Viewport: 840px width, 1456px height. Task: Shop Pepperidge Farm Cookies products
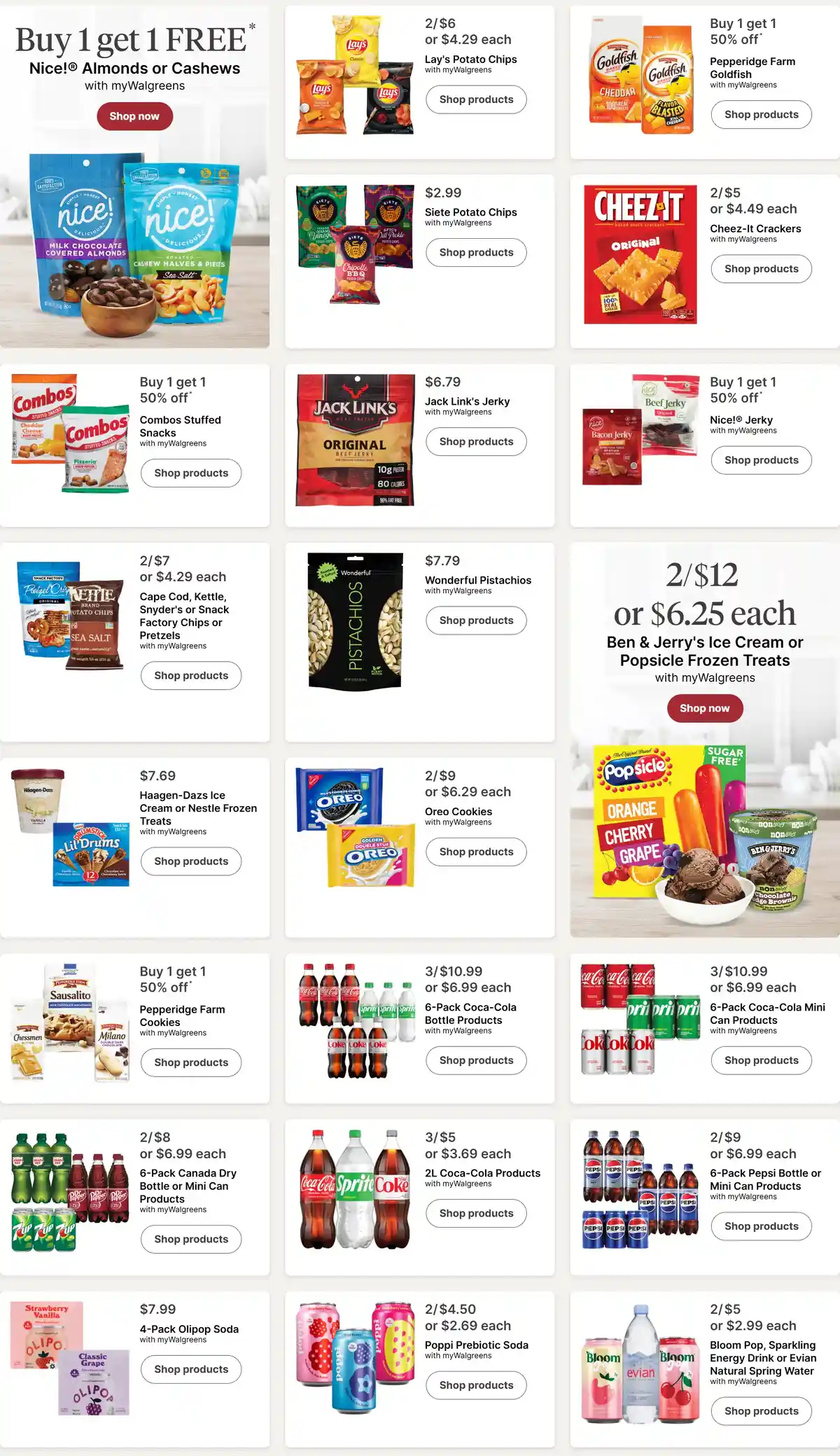point(191,1063)
